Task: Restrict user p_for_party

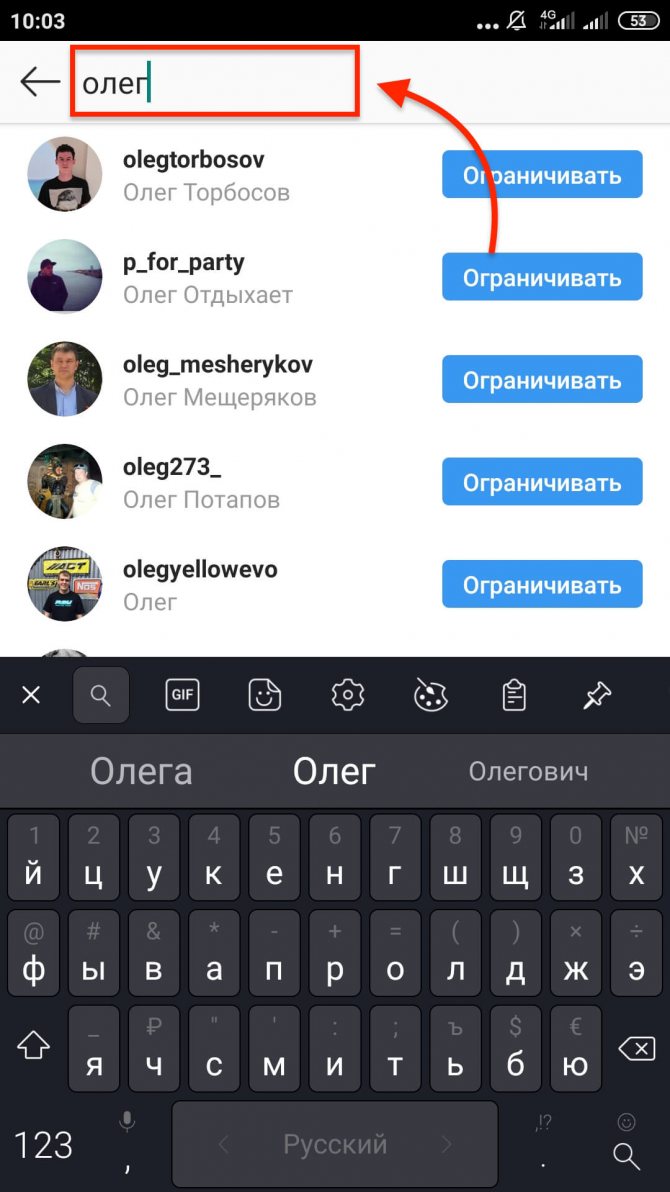Action: [542, 278]
